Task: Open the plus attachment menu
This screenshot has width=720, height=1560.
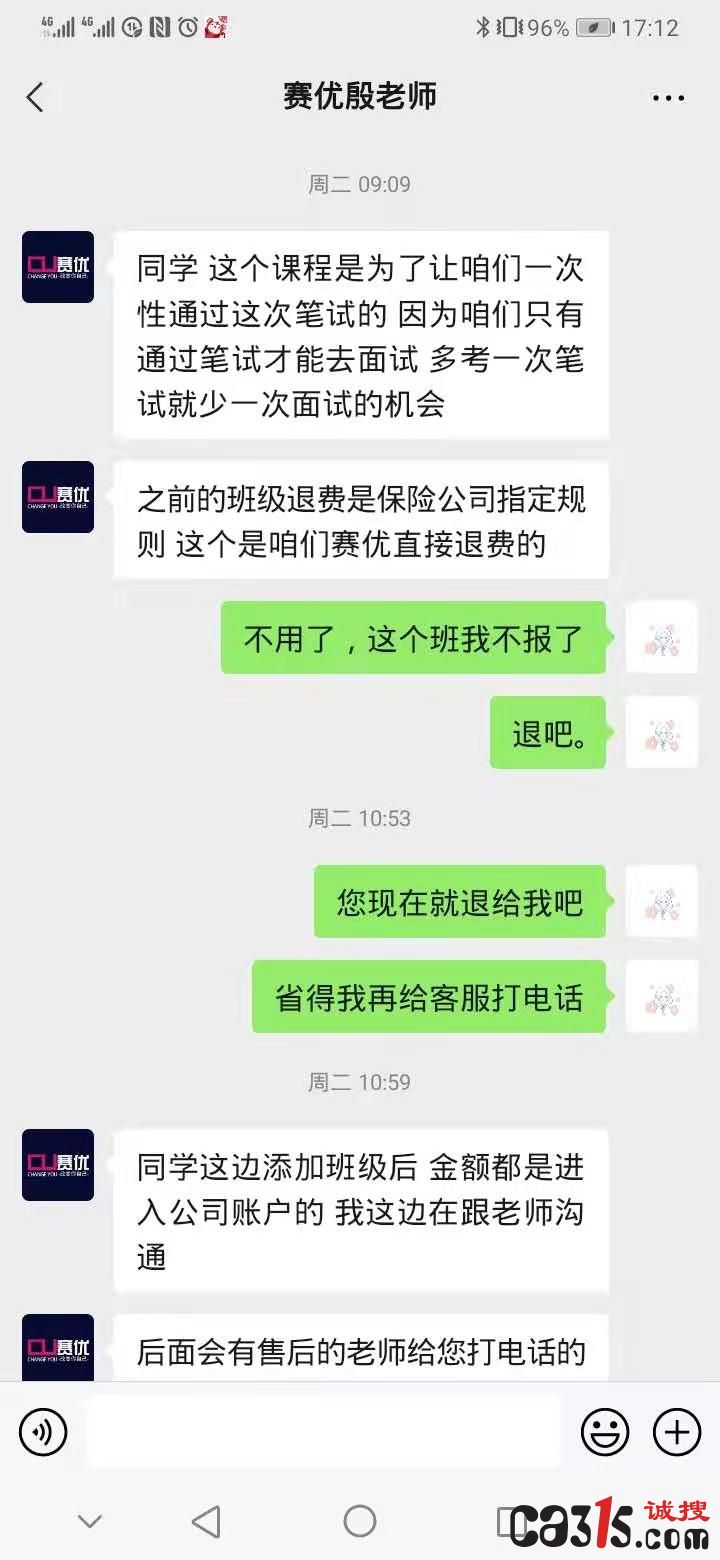Action: tap(677, 1432)
